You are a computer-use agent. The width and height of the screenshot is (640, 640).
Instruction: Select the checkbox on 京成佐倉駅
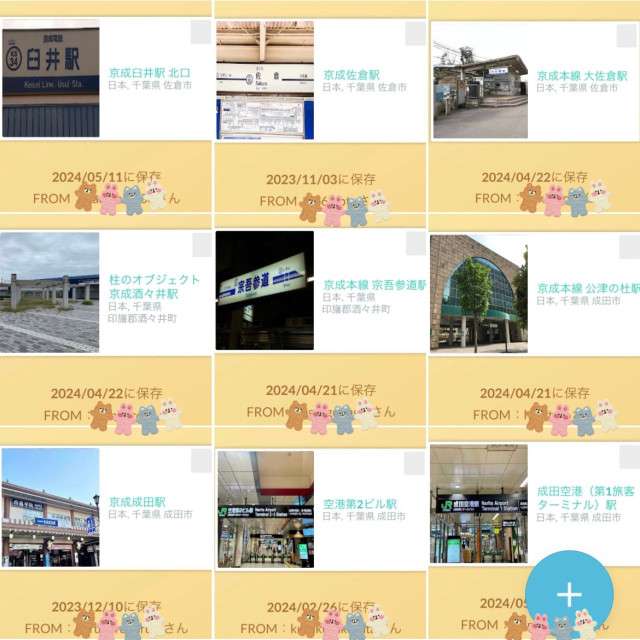click(415, 33)
